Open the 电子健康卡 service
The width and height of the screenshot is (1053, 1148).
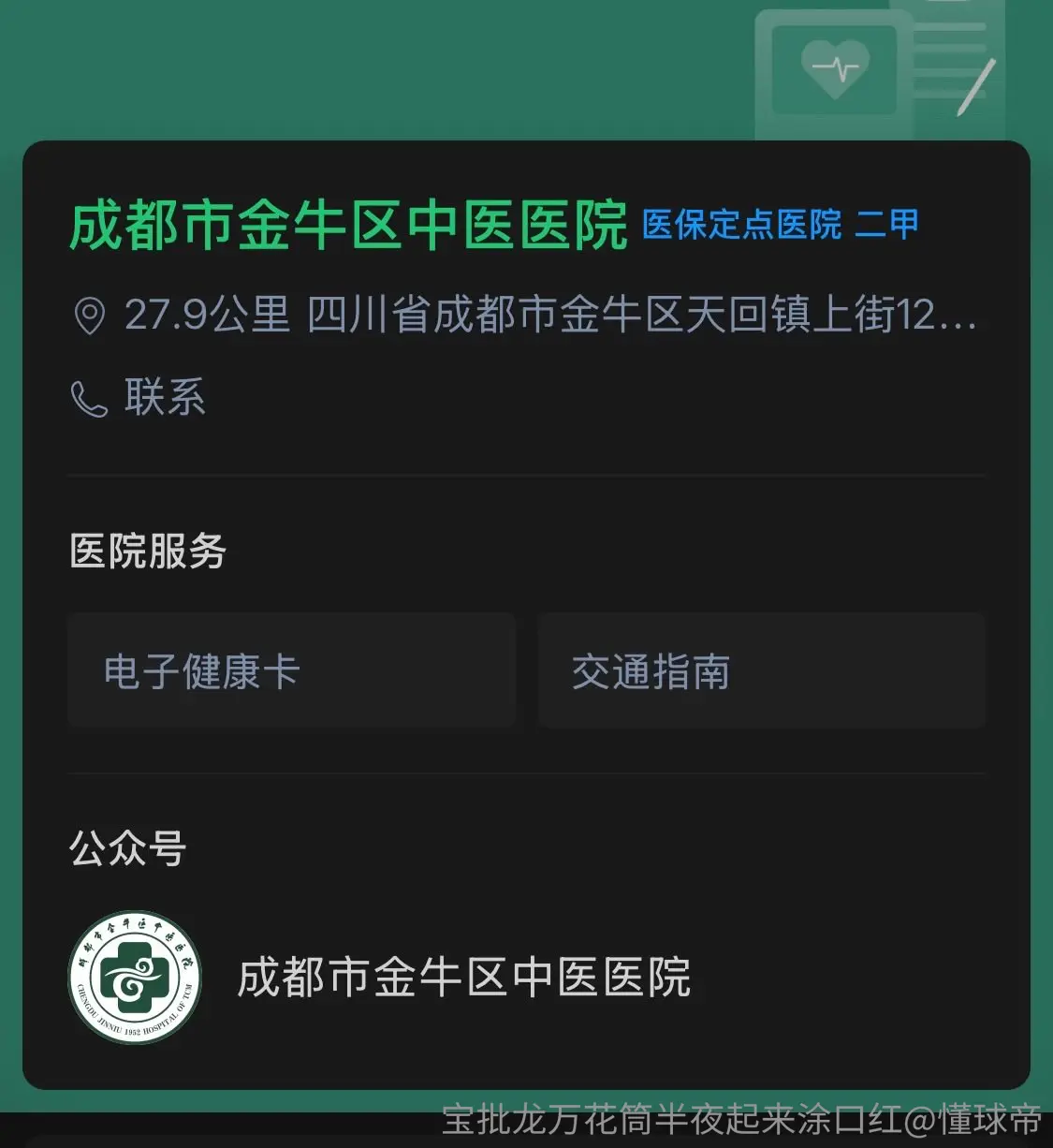click(x=291, y=670)
